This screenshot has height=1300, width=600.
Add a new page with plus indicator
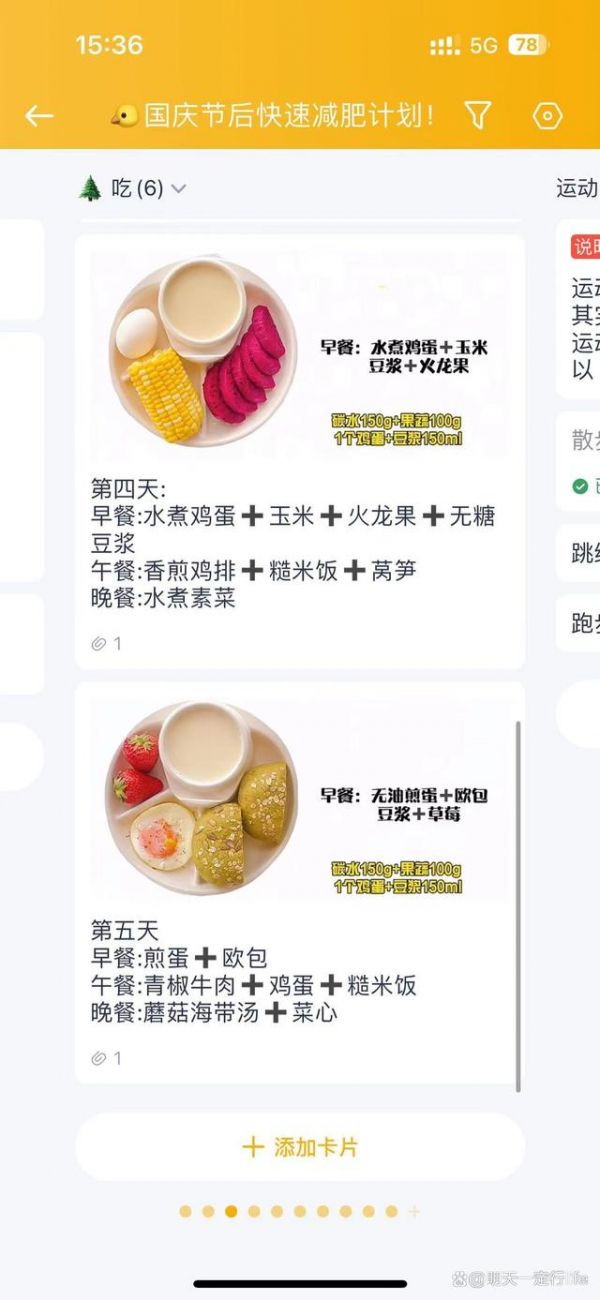[x=414, y=1212]
